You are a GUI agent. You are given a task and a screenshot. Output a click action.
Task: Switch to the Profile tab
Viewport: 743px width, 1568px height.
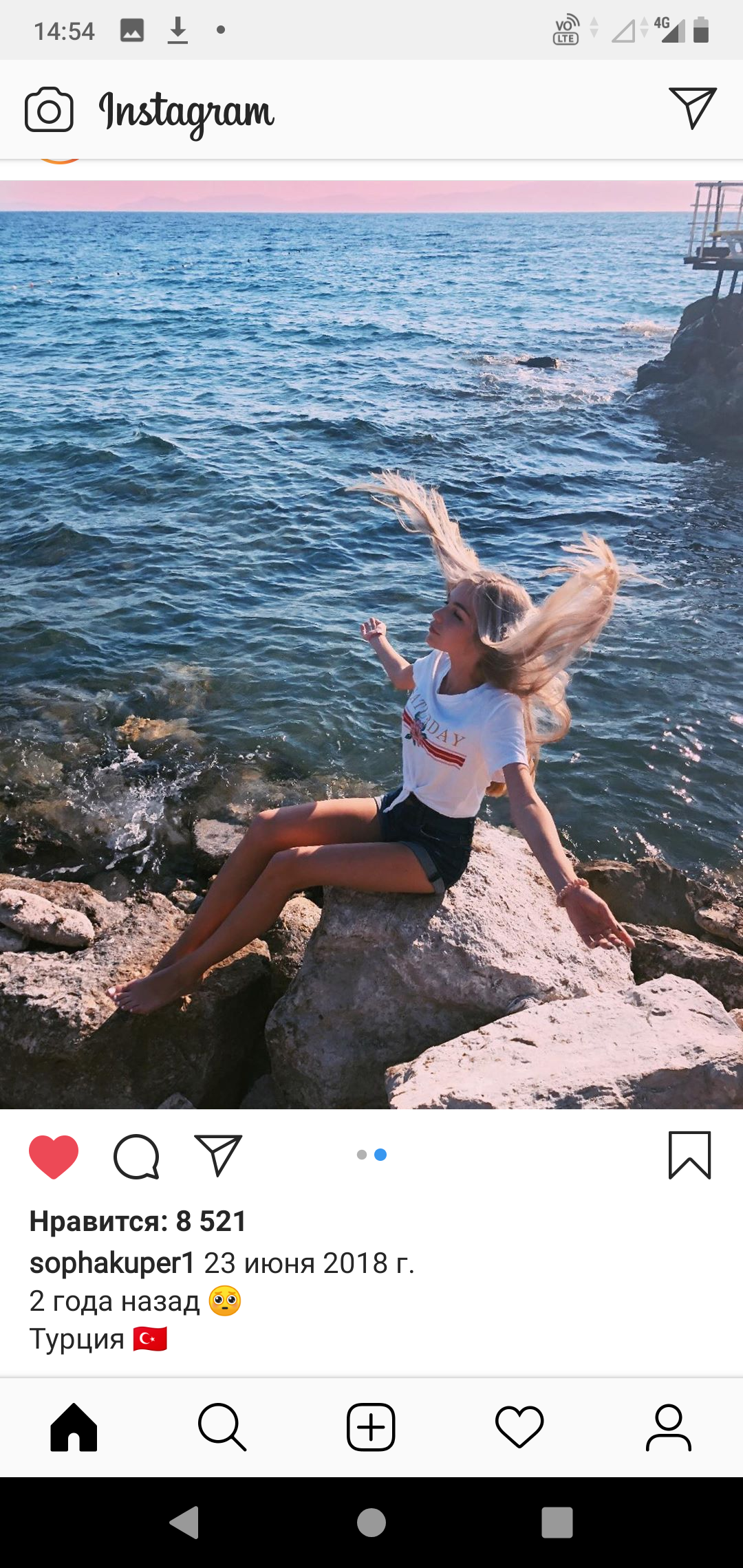pyautogui.click(x=669, y=1428)
